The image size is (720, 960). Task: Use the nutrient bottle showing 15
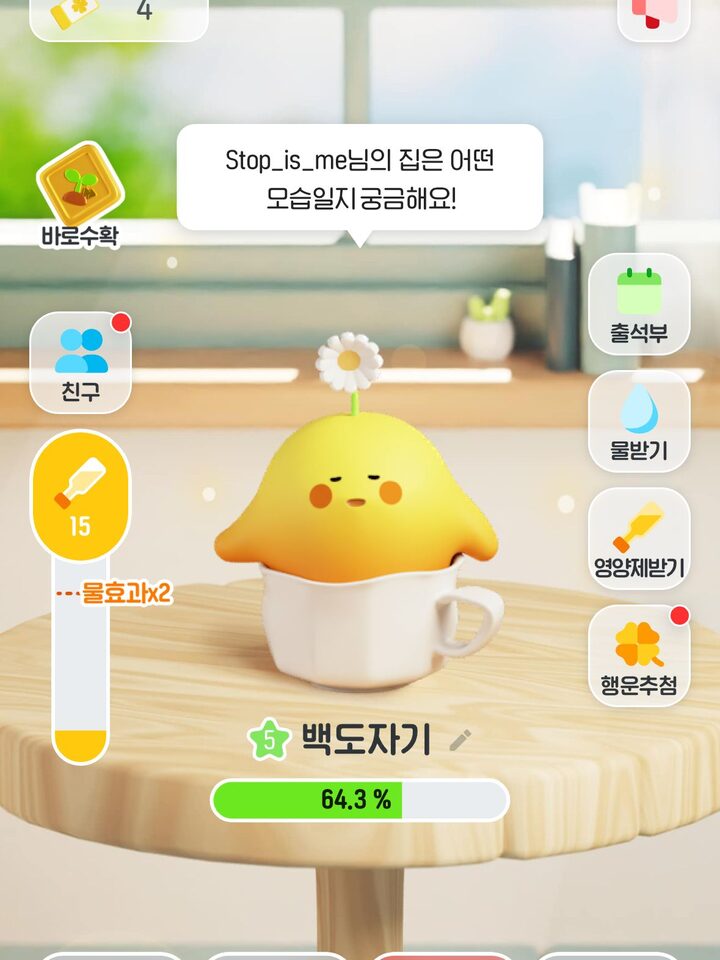click(x=80, y=495)
